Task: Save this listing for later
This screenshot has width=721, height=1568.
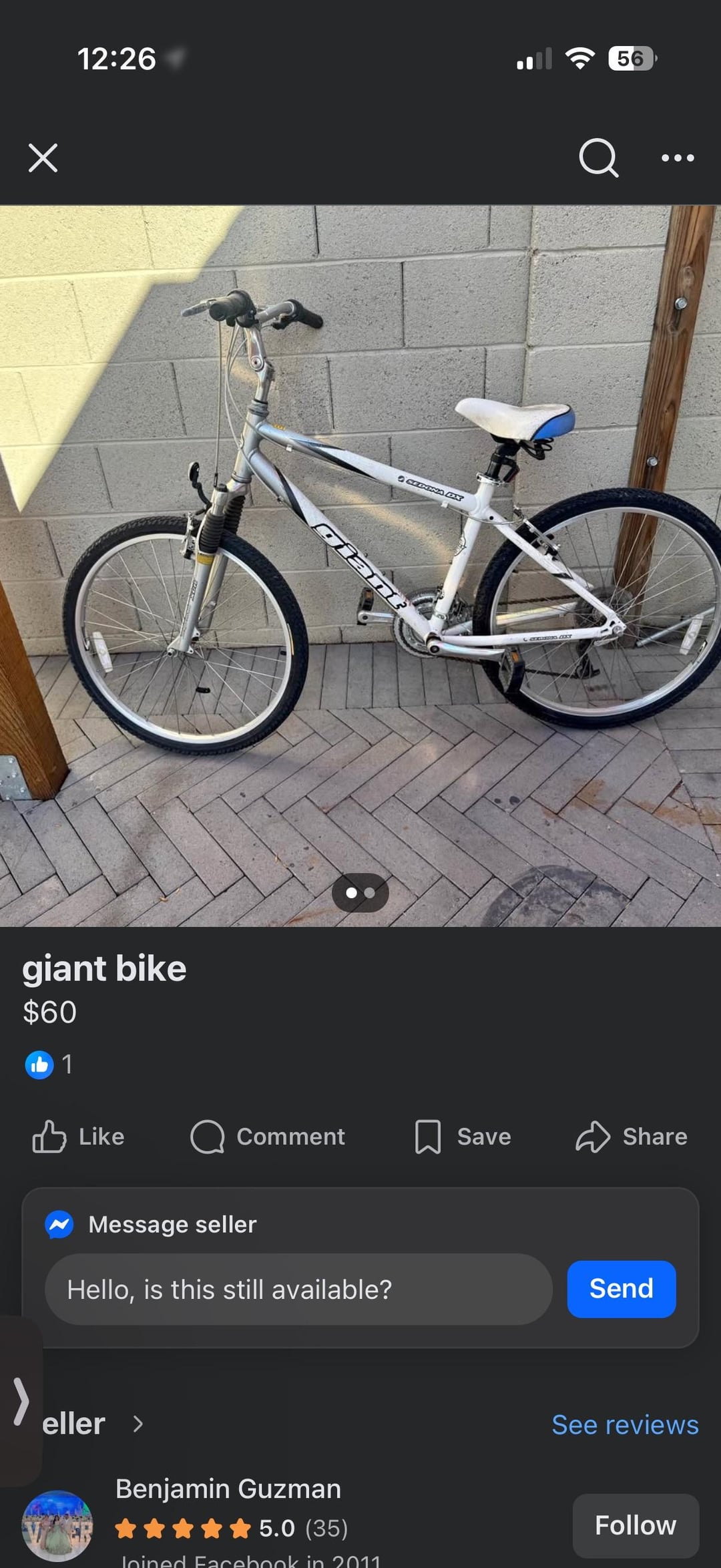Action: pyautogui.click(x=463, y=1137)
